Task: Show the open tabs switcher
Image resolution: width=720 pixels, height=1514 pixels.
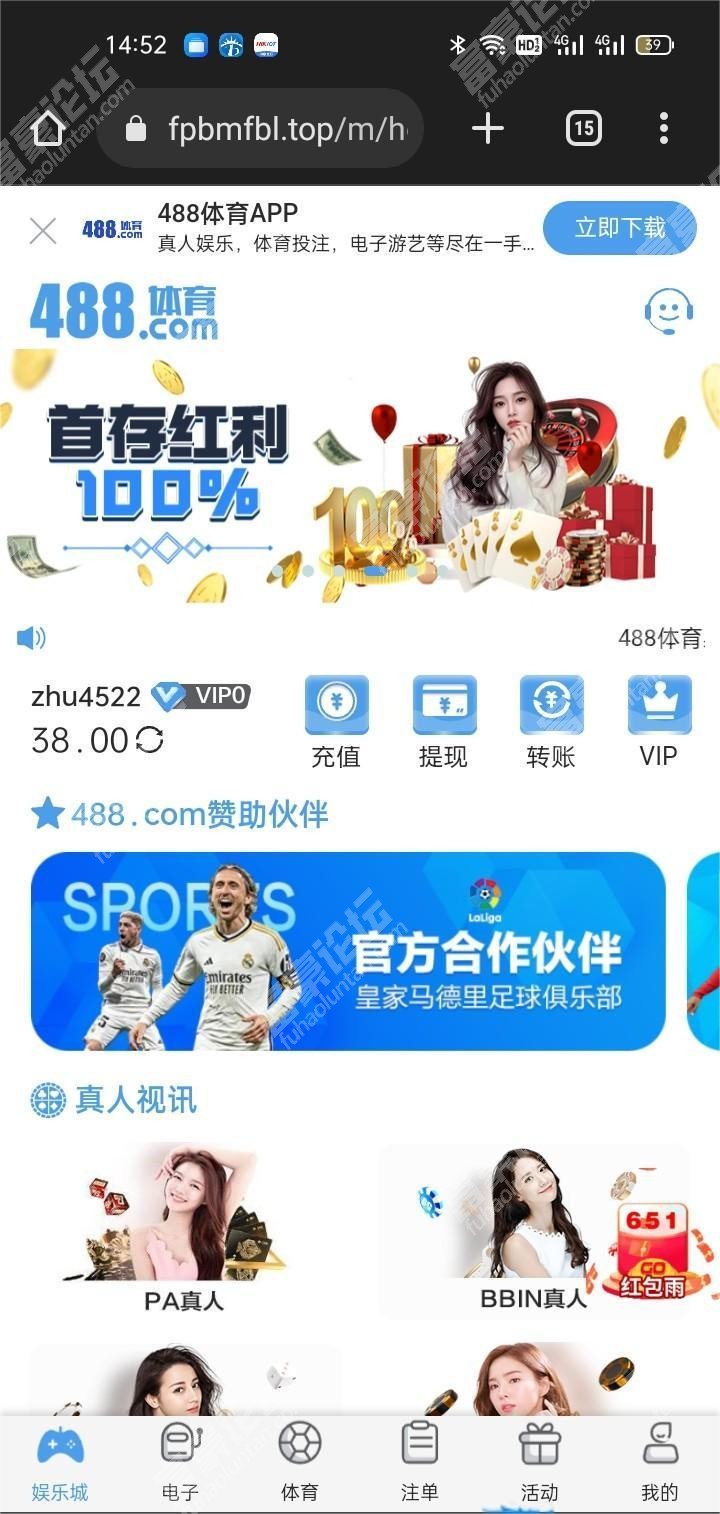Action: pos(584,129)
